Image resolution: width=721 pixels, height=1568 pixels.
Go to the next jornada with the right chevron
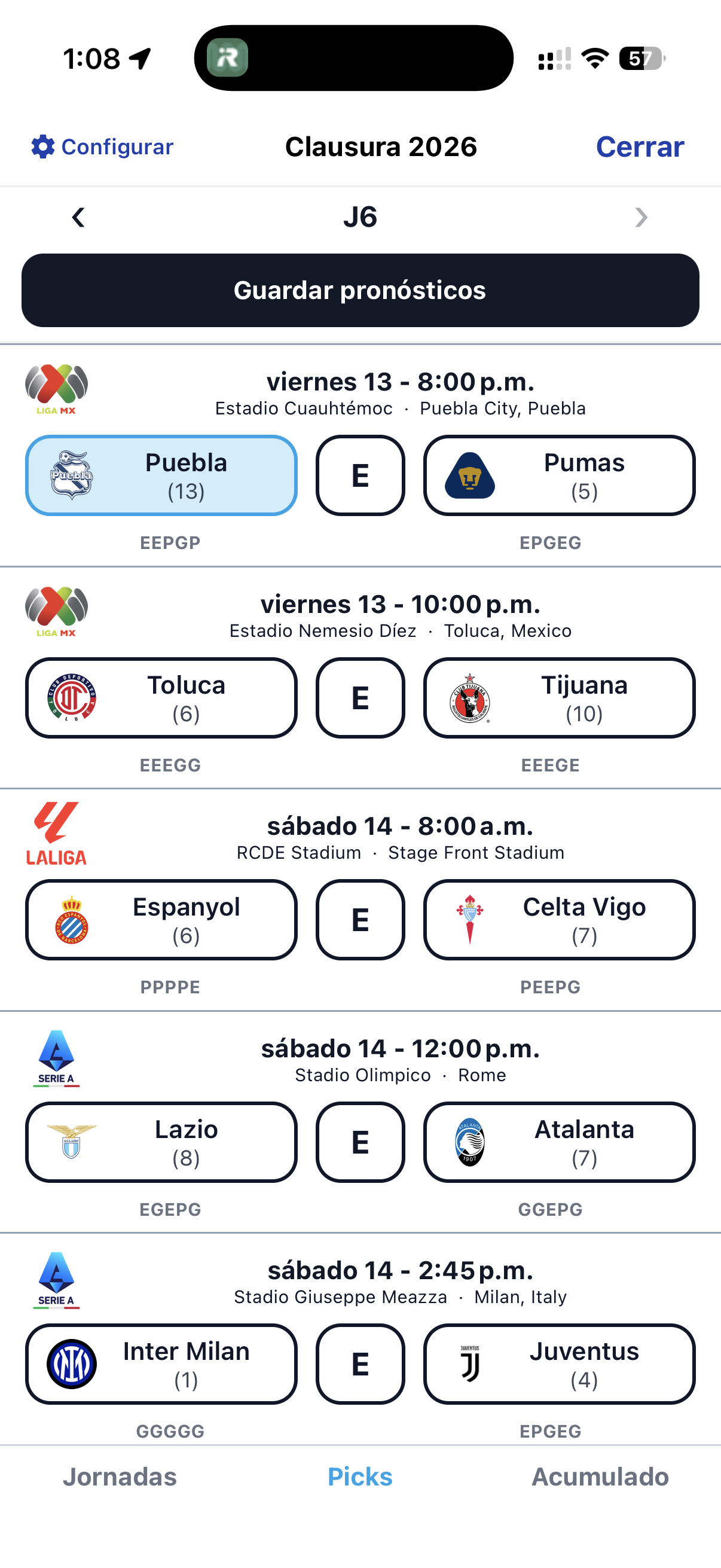click(641, 217)
